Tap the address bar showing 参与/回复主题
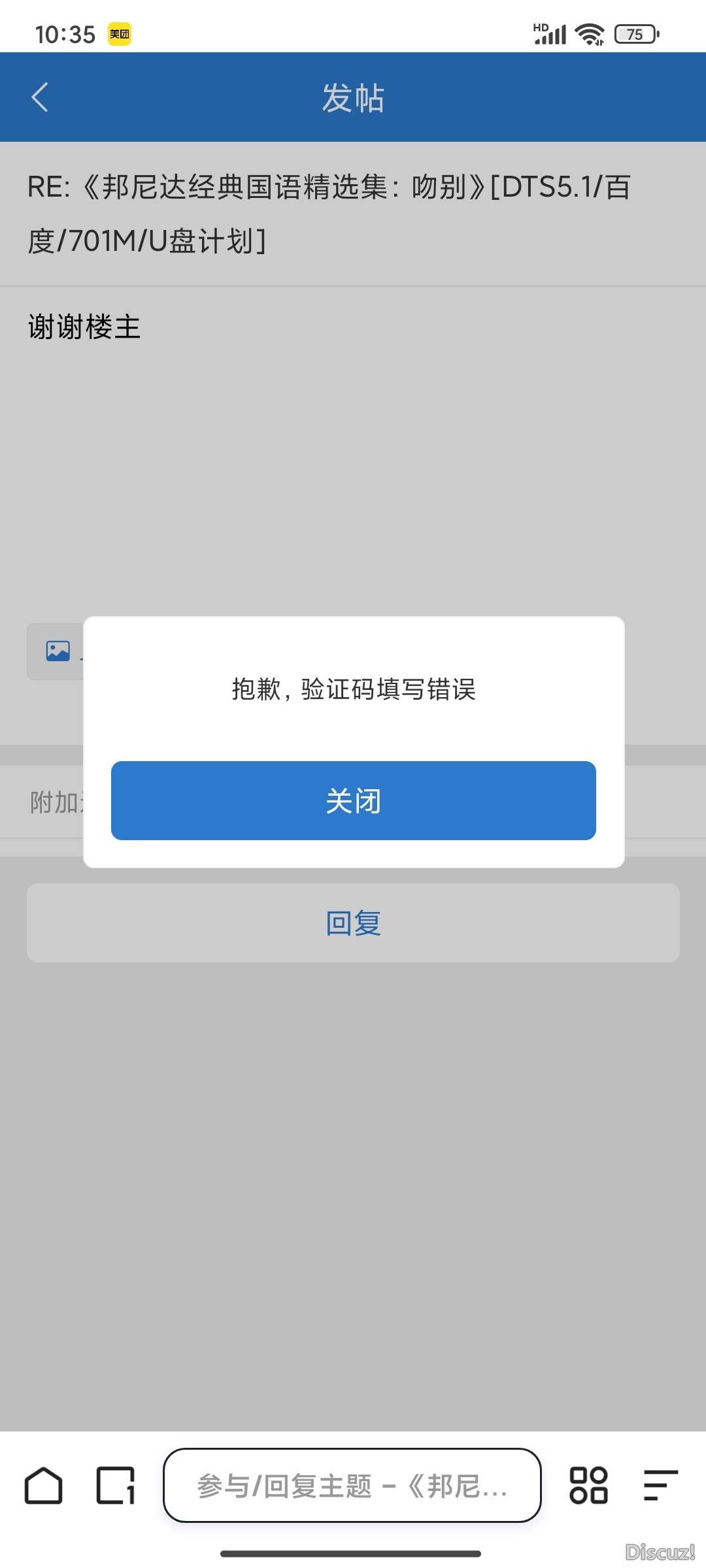706x1568 pixels. tap(352, 1486)
